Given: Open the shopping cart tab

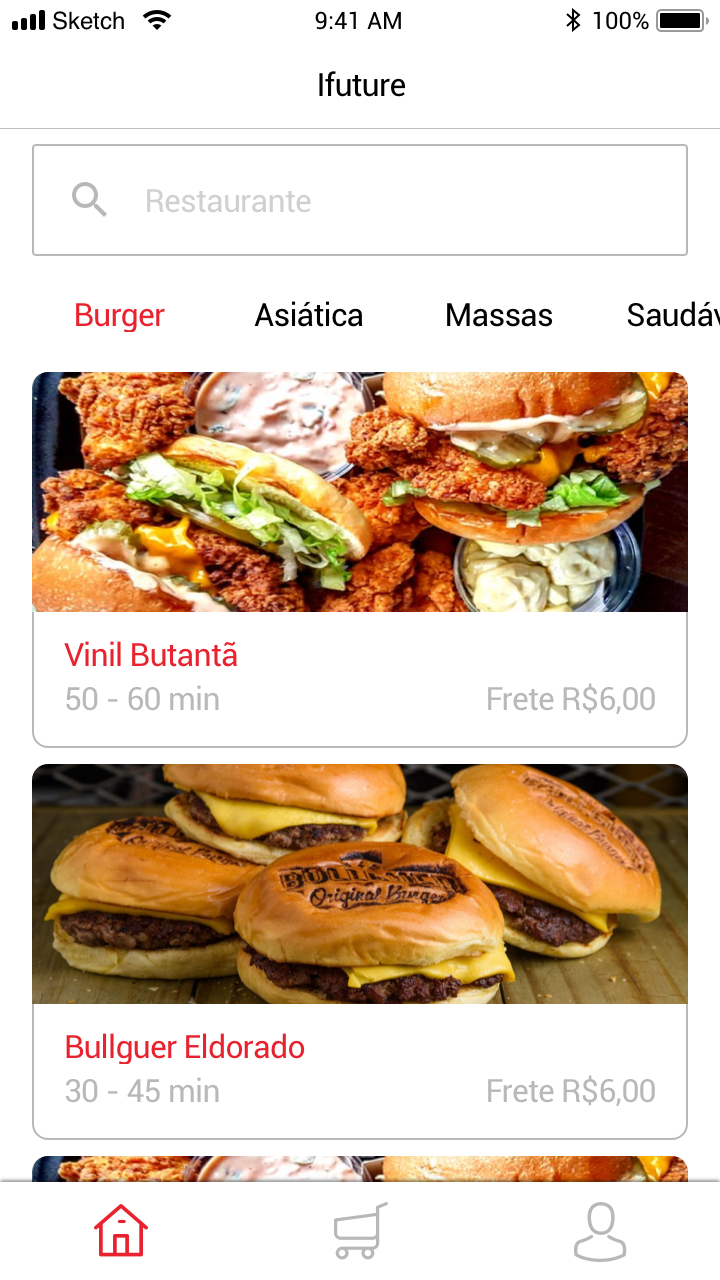Looking at the screenshot, I should [360, 1231].
